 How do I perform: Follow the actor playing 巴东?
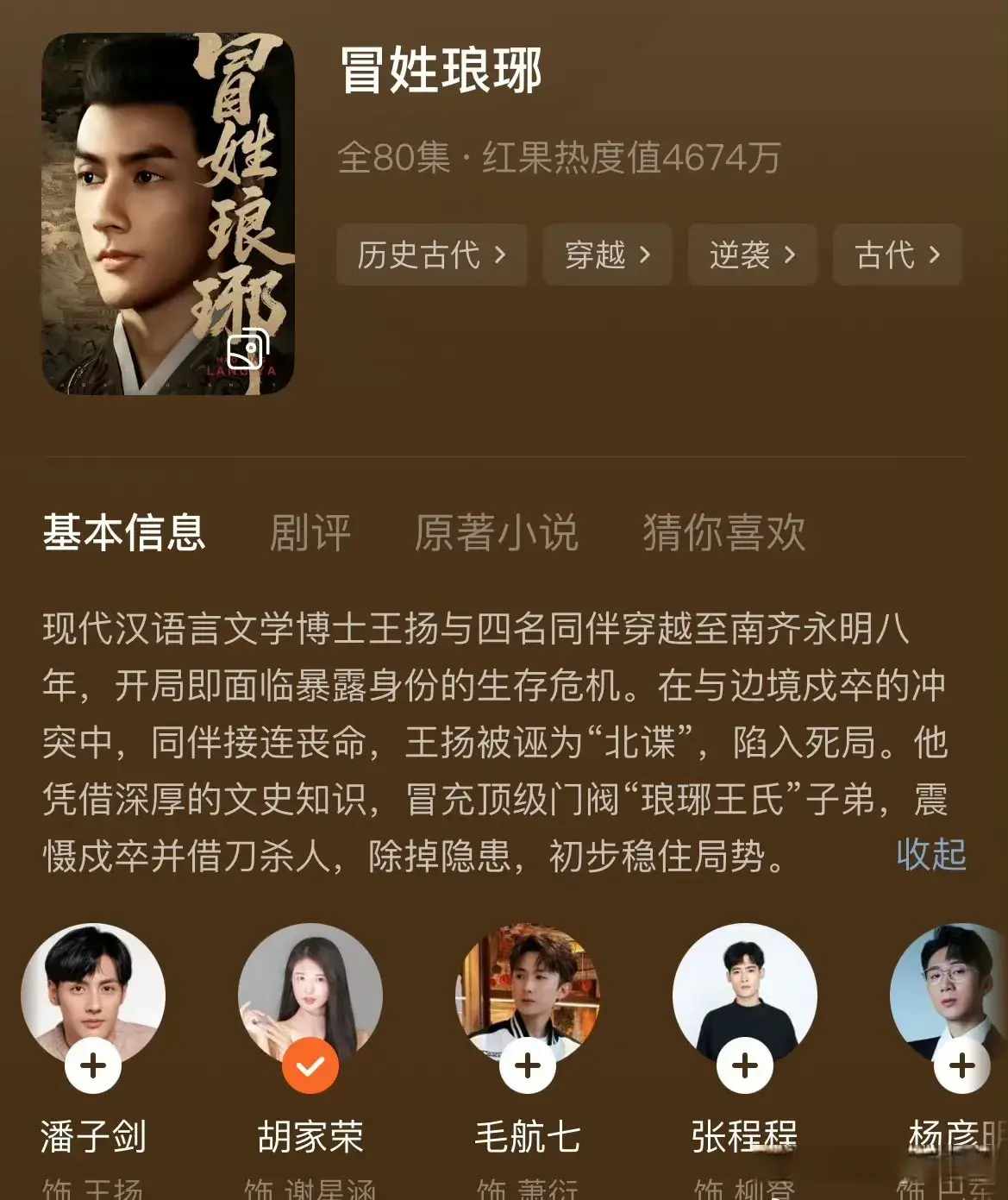[x=961, y=1066]
